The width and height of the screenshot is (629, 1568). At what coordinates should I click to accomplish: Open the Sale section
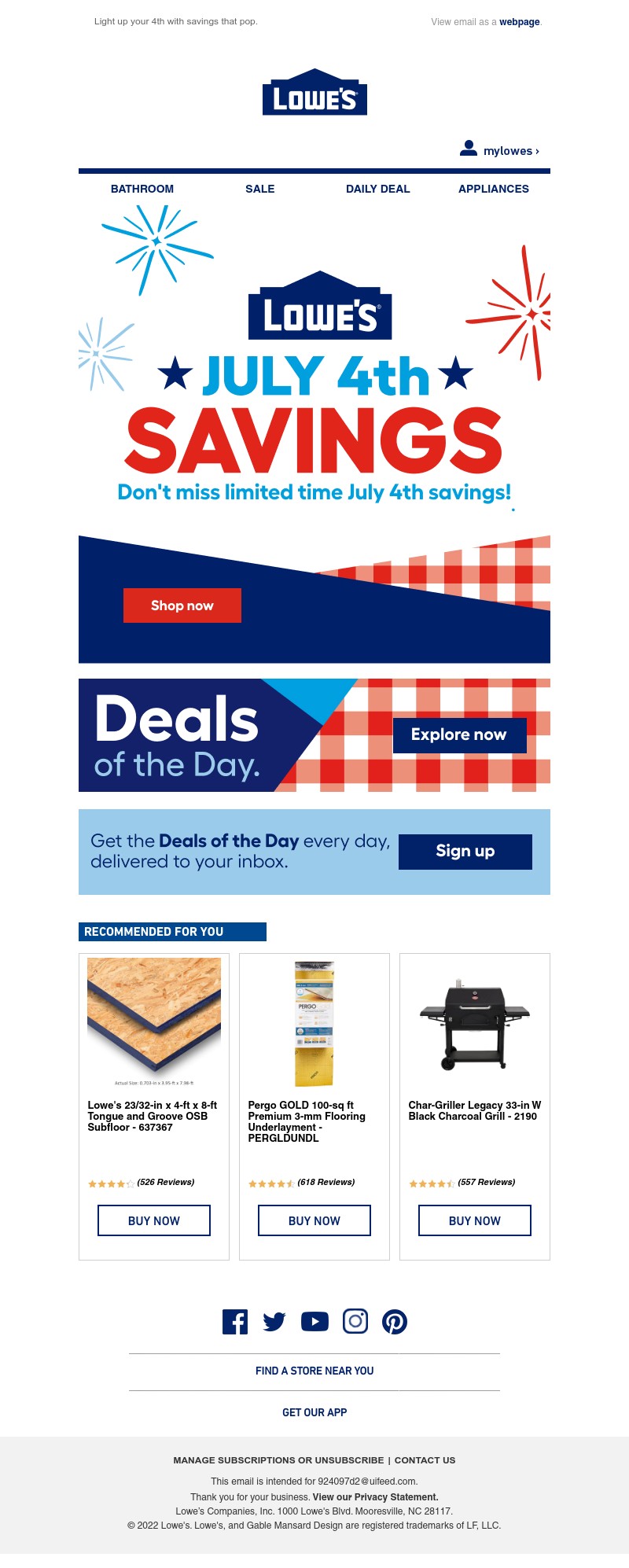(259, 189)
